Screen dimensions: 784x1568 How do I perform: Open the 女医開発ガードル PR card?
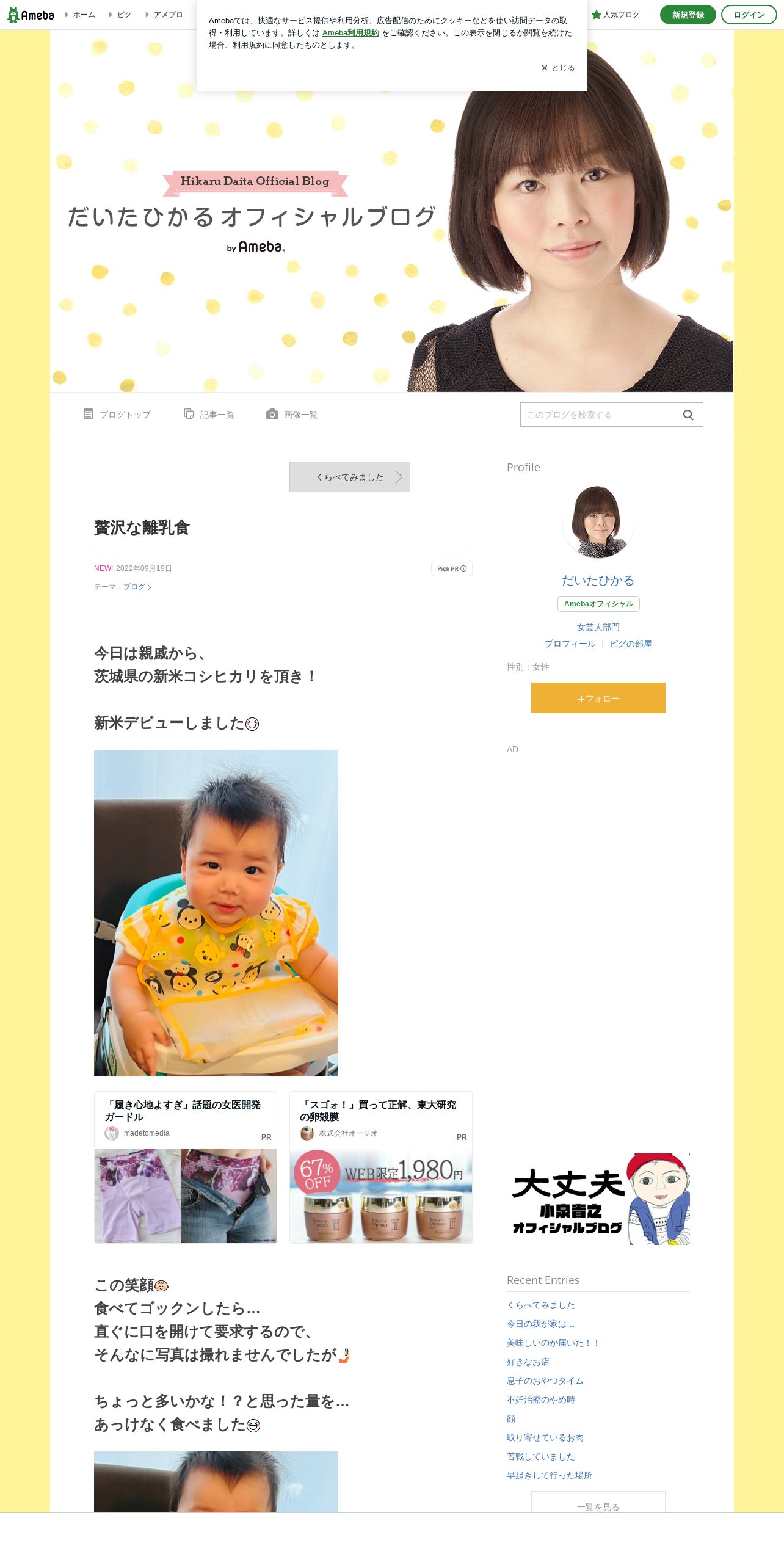[x=185, y=1167]
